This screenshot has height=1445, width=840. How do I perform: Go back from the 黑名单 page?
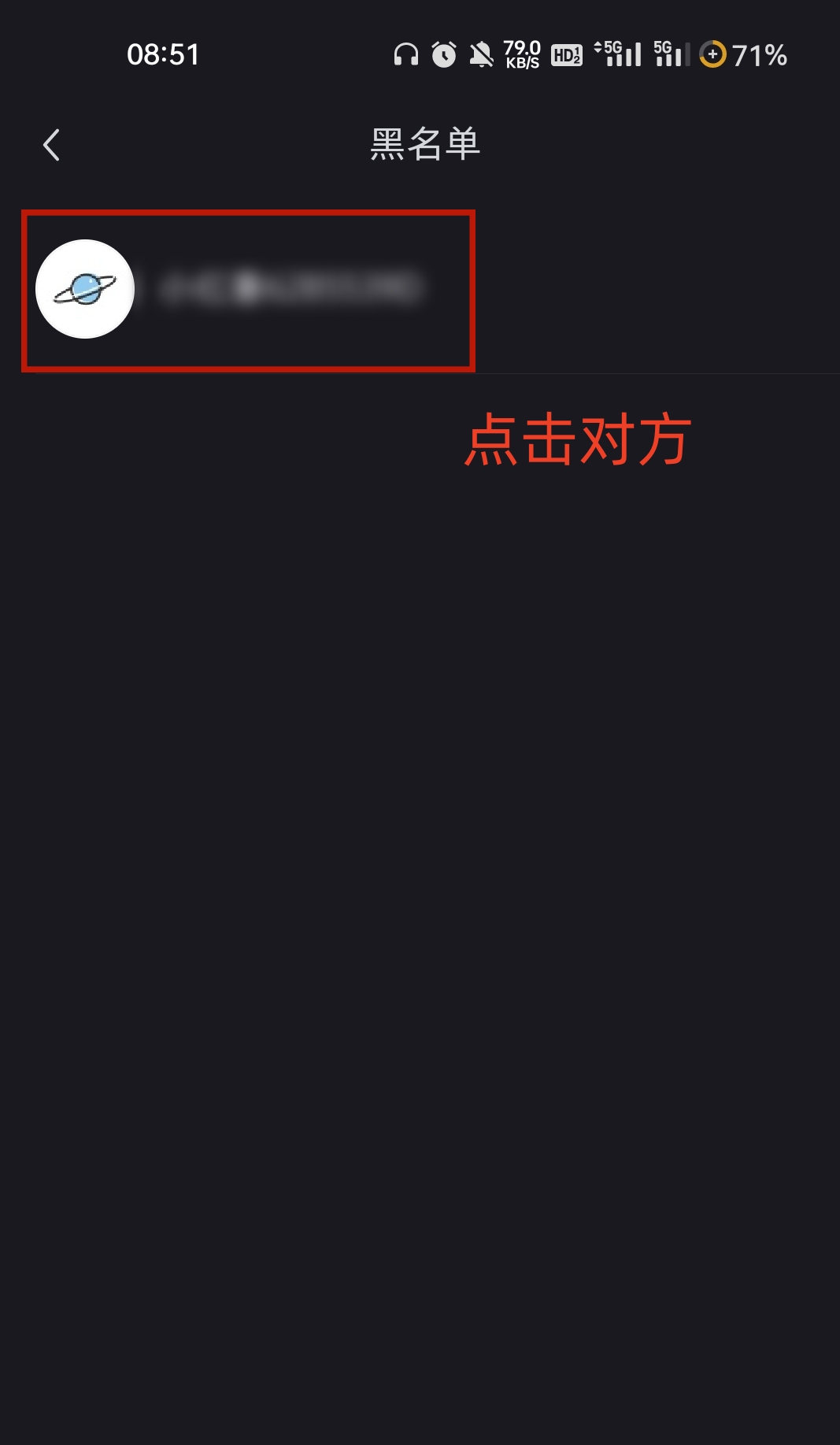click(x=52, y=145)
